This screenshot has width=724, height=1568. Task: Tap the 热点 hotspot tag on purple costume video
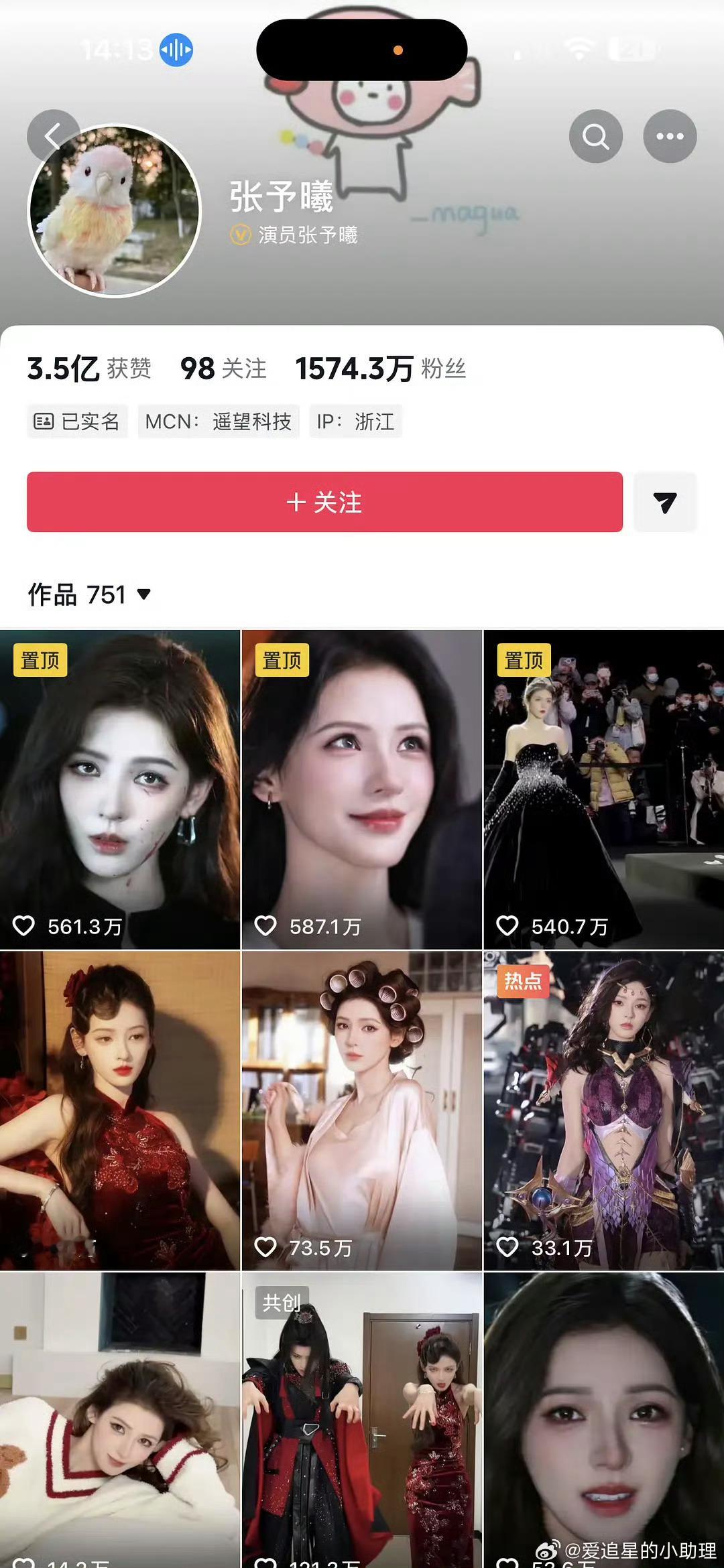point(524,980)
